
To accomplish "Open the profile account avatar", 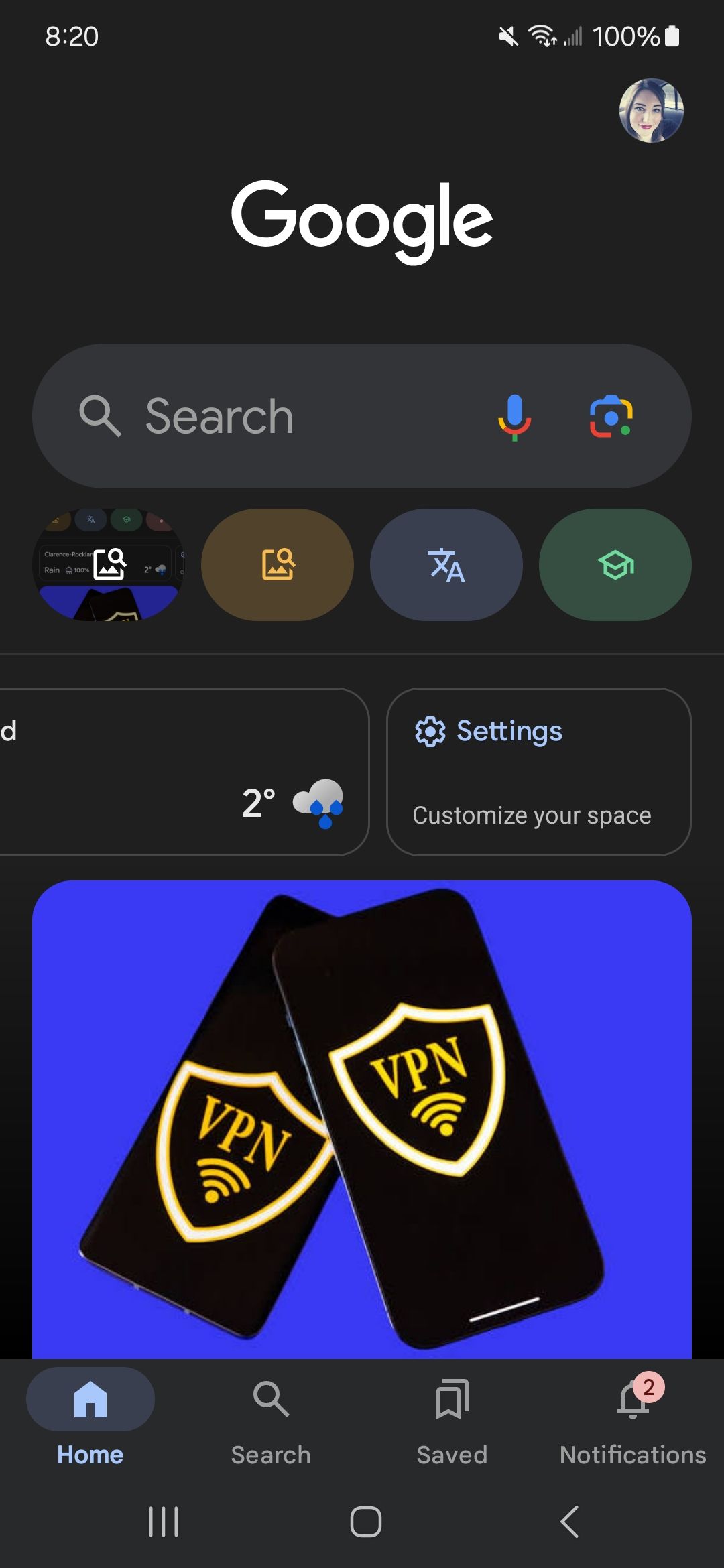I will coord(651,111).
